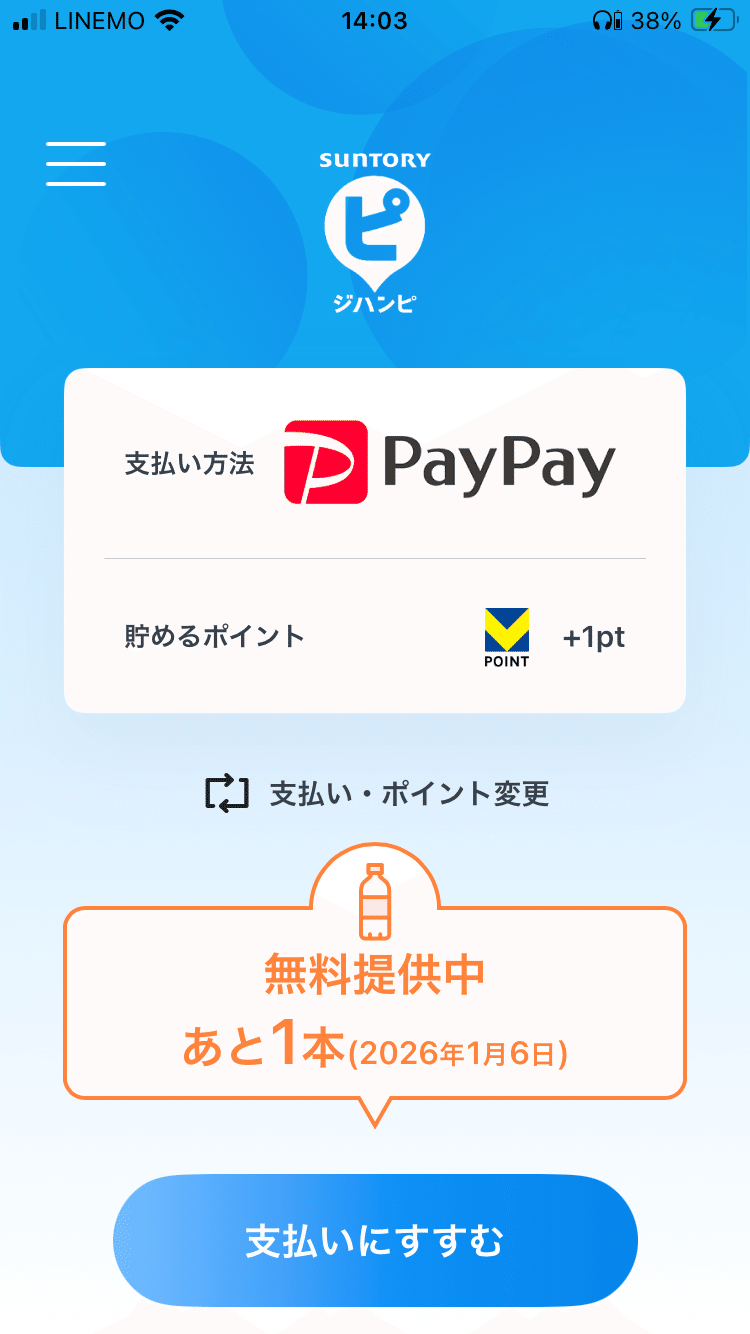Click the +1pt points label

point(594,636)
